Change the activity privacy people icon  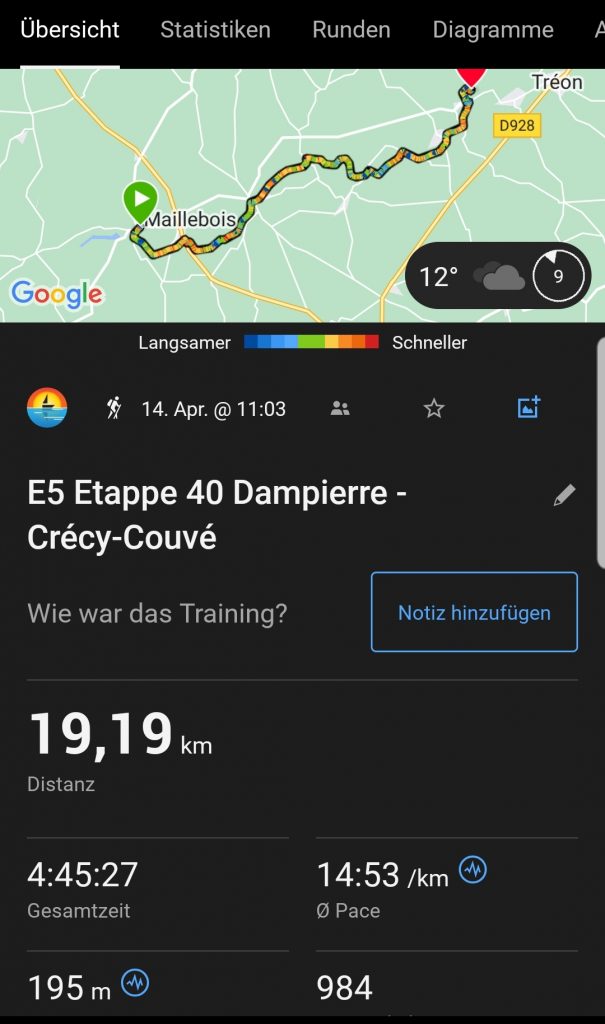coord(340,408)
